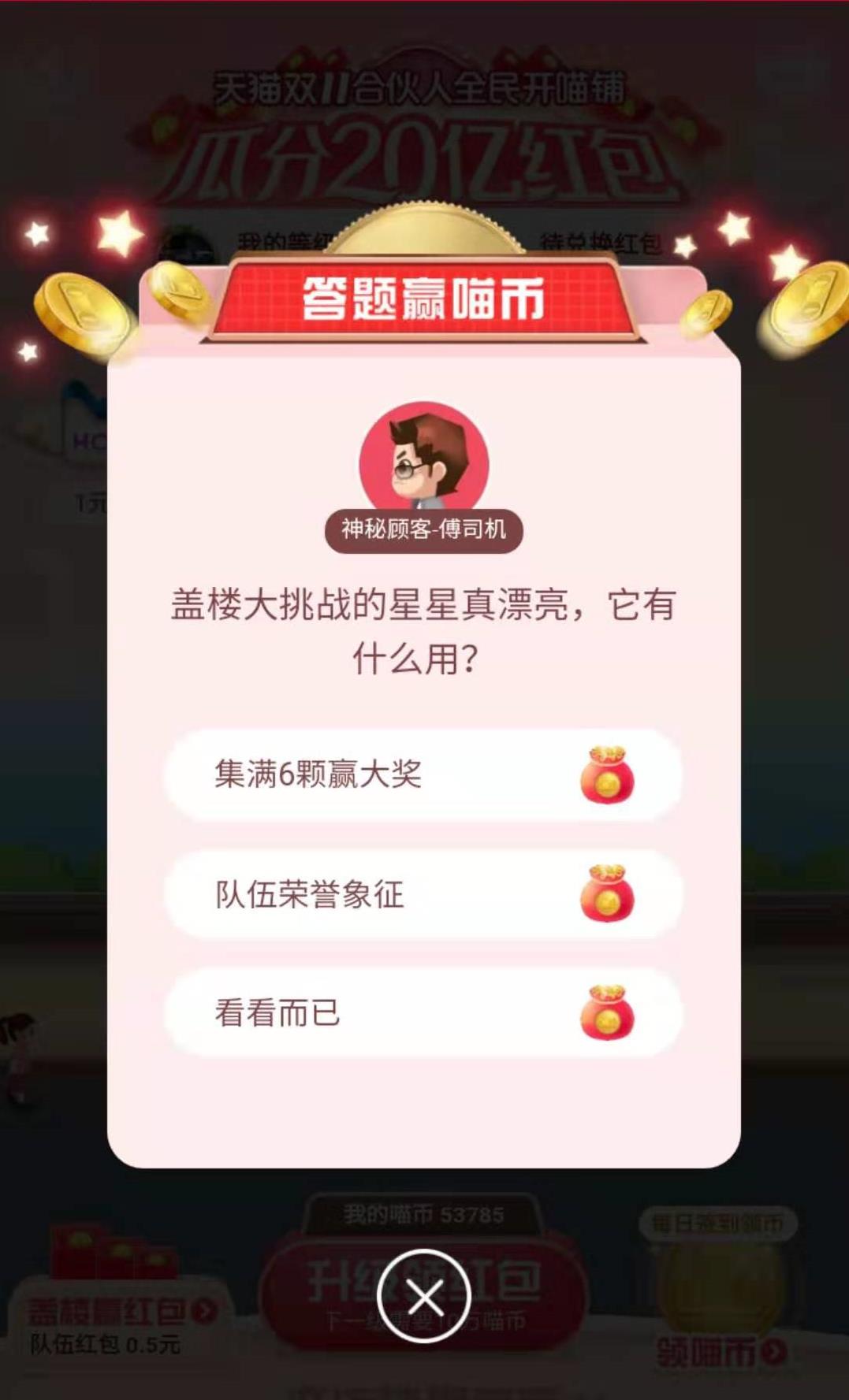Close the 答题赢喵币 quiz dialog

point(423,1296)
